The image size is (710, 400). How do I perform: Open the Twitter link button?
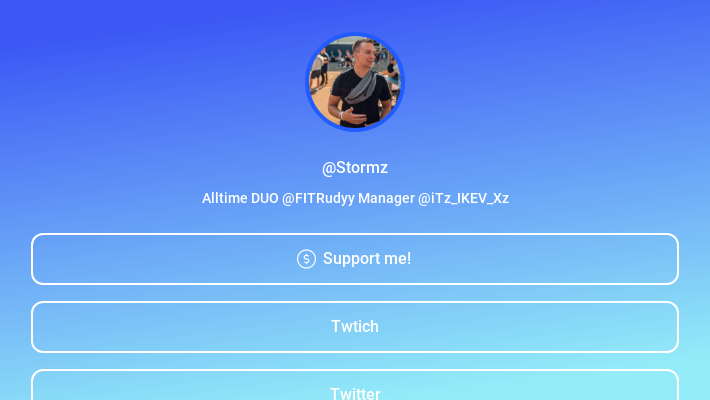(355, 388)
